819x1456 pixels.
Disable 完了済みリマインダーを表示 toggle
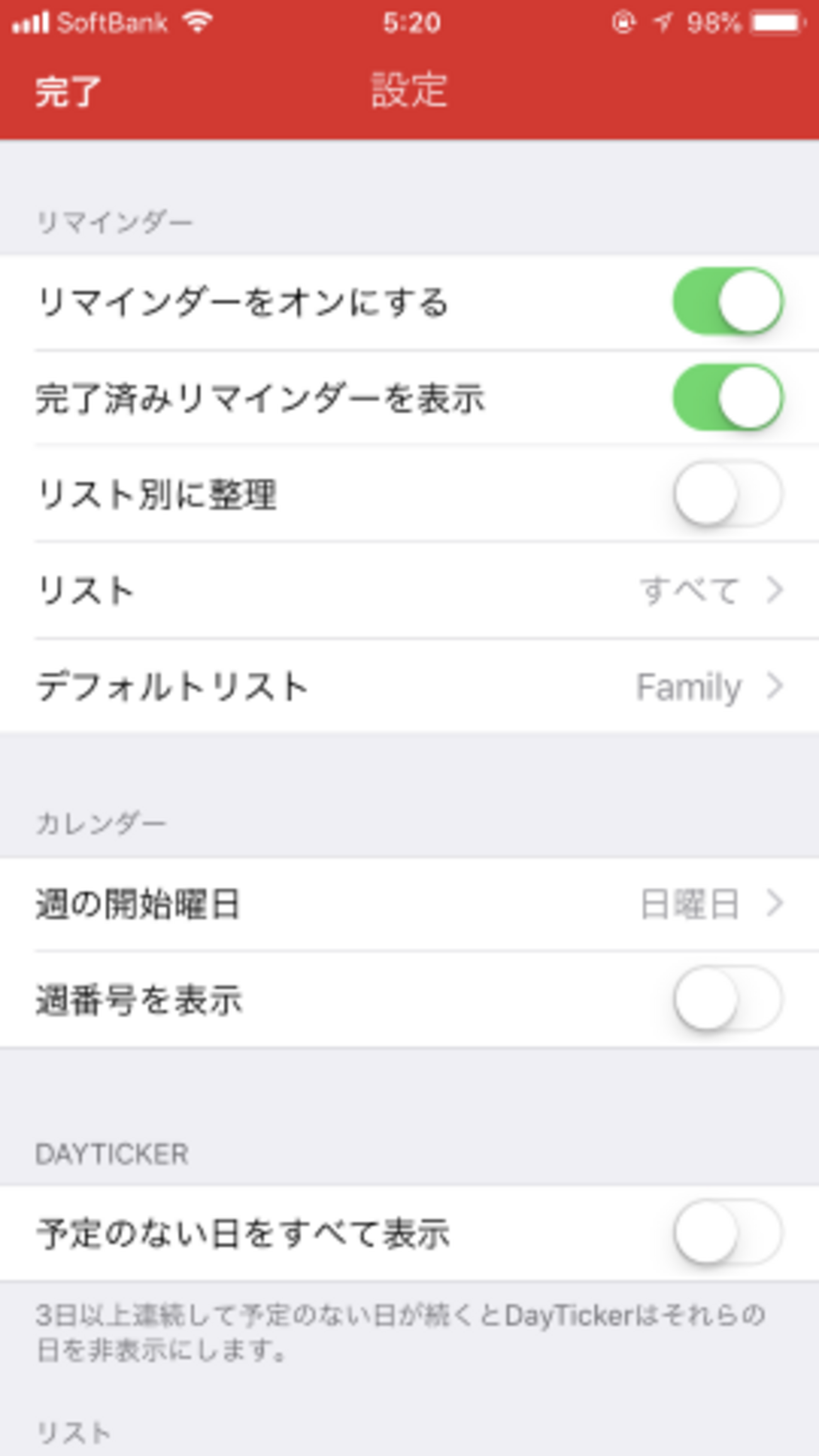tap(728, 398)
